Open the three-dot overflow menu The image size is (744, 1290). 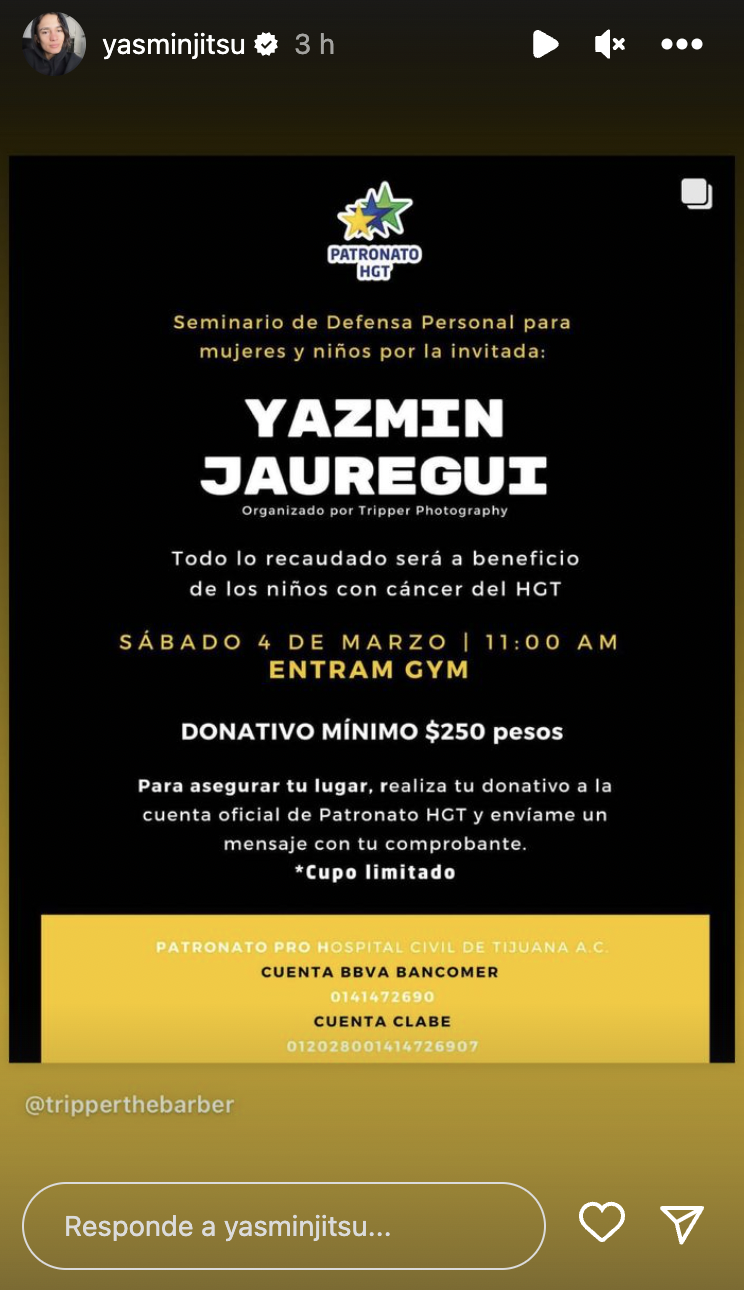(x=682, y=44)
